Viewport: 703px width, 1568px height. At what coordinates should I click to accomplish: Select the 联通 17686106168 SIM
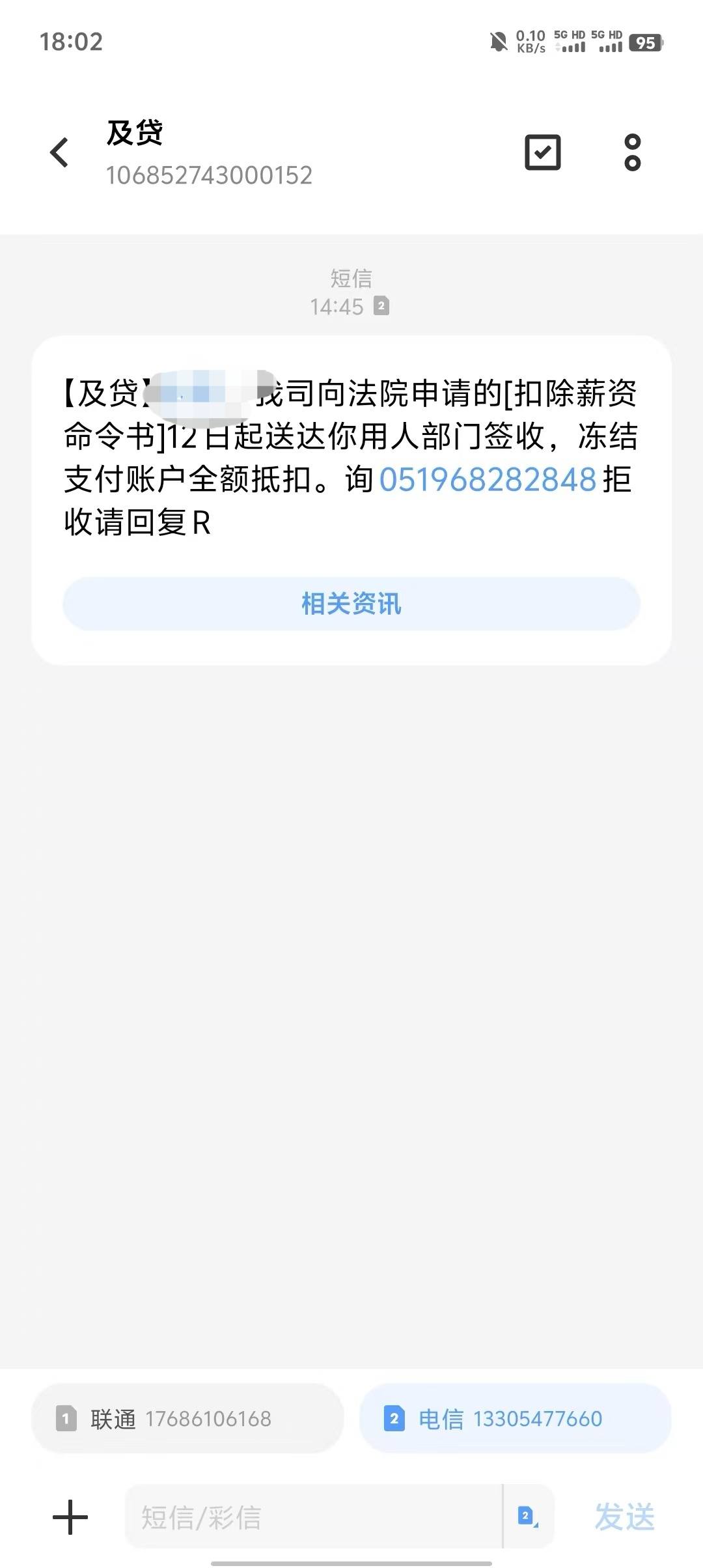tap(187, 1418)
